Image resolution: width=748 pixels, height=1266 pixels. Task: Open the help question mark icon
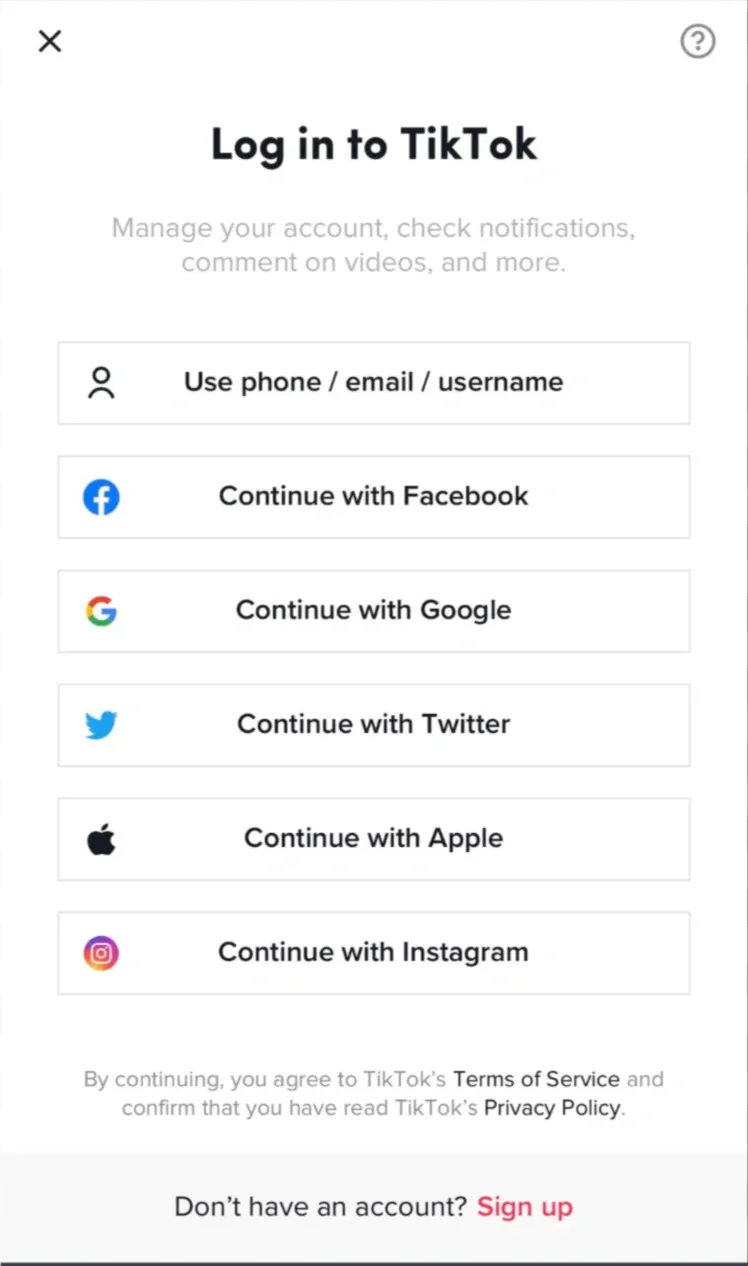click(x=697, y=42)
